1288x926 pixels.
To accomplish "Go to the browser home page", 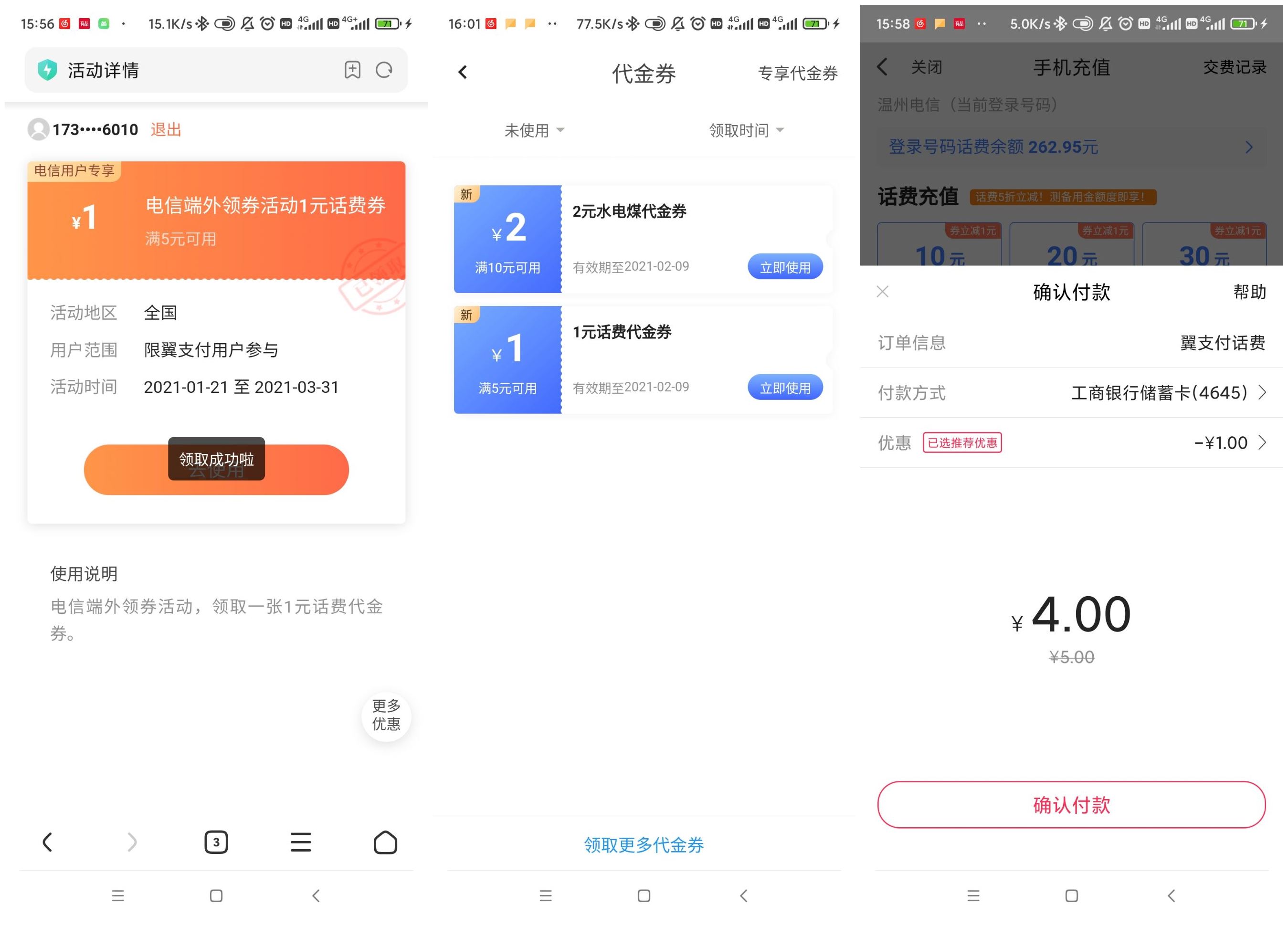I will click(x=385, y=842).
